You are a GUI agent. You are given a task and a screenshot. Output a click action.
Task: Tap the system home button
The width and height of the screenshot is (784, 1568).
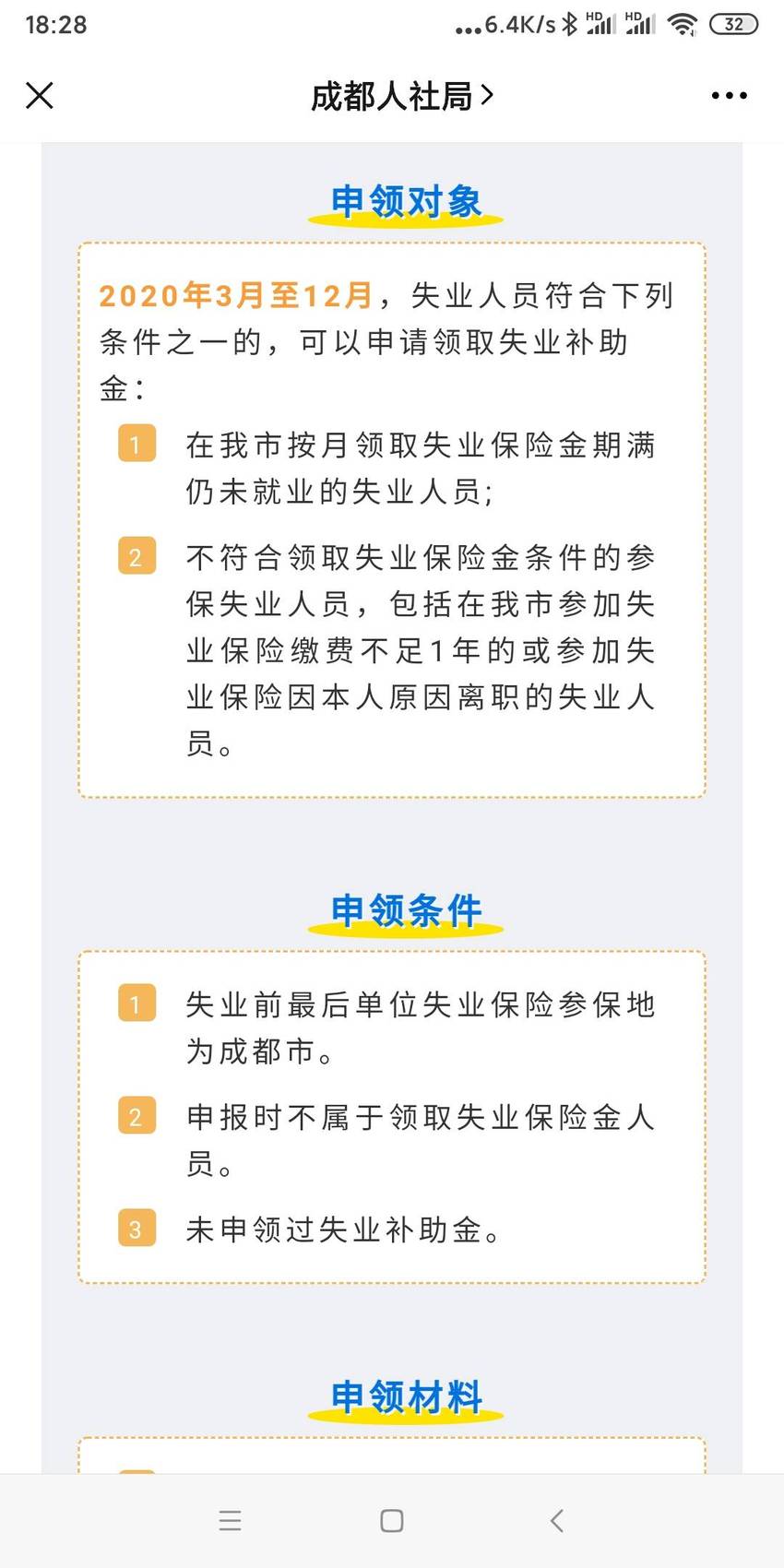[x=392, y=1521]
